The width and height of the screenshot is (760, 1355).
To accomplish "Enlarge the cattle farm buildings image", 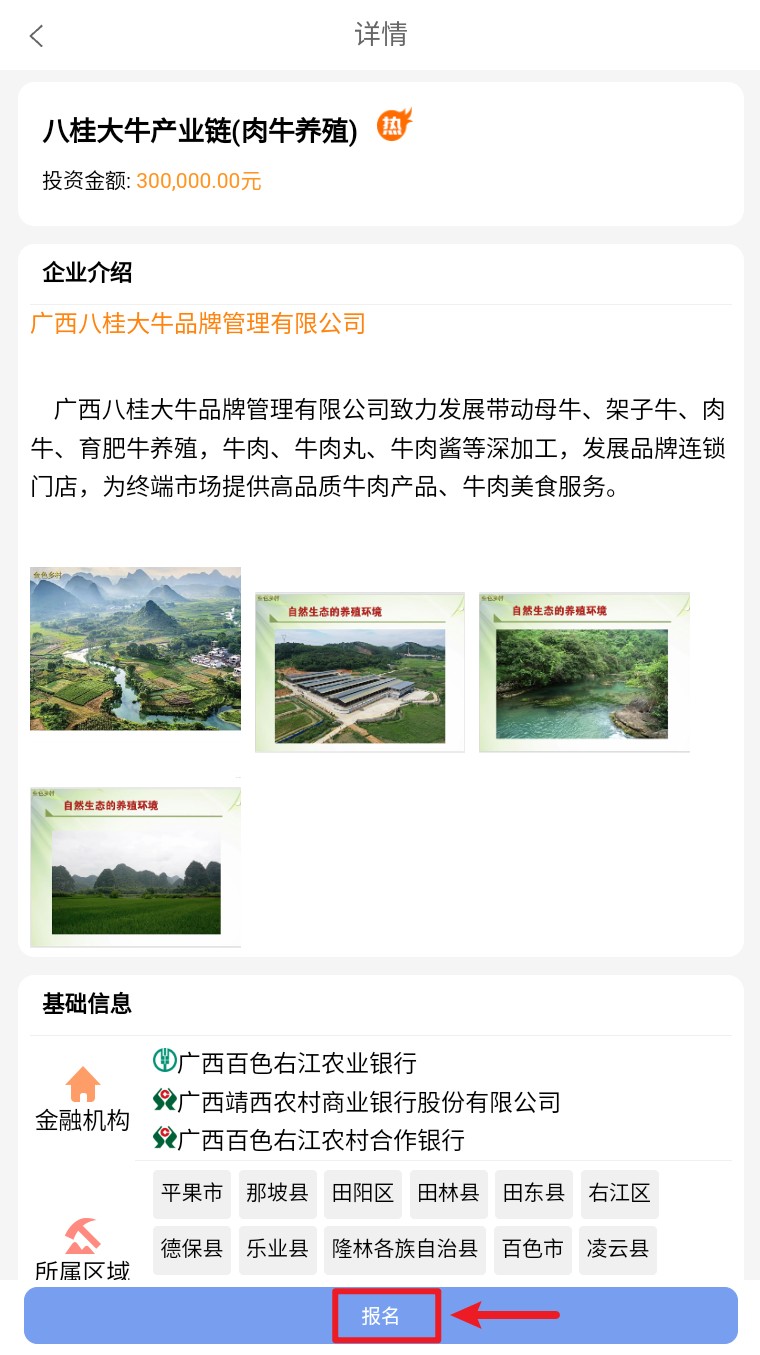I will [x=359, y=672].
